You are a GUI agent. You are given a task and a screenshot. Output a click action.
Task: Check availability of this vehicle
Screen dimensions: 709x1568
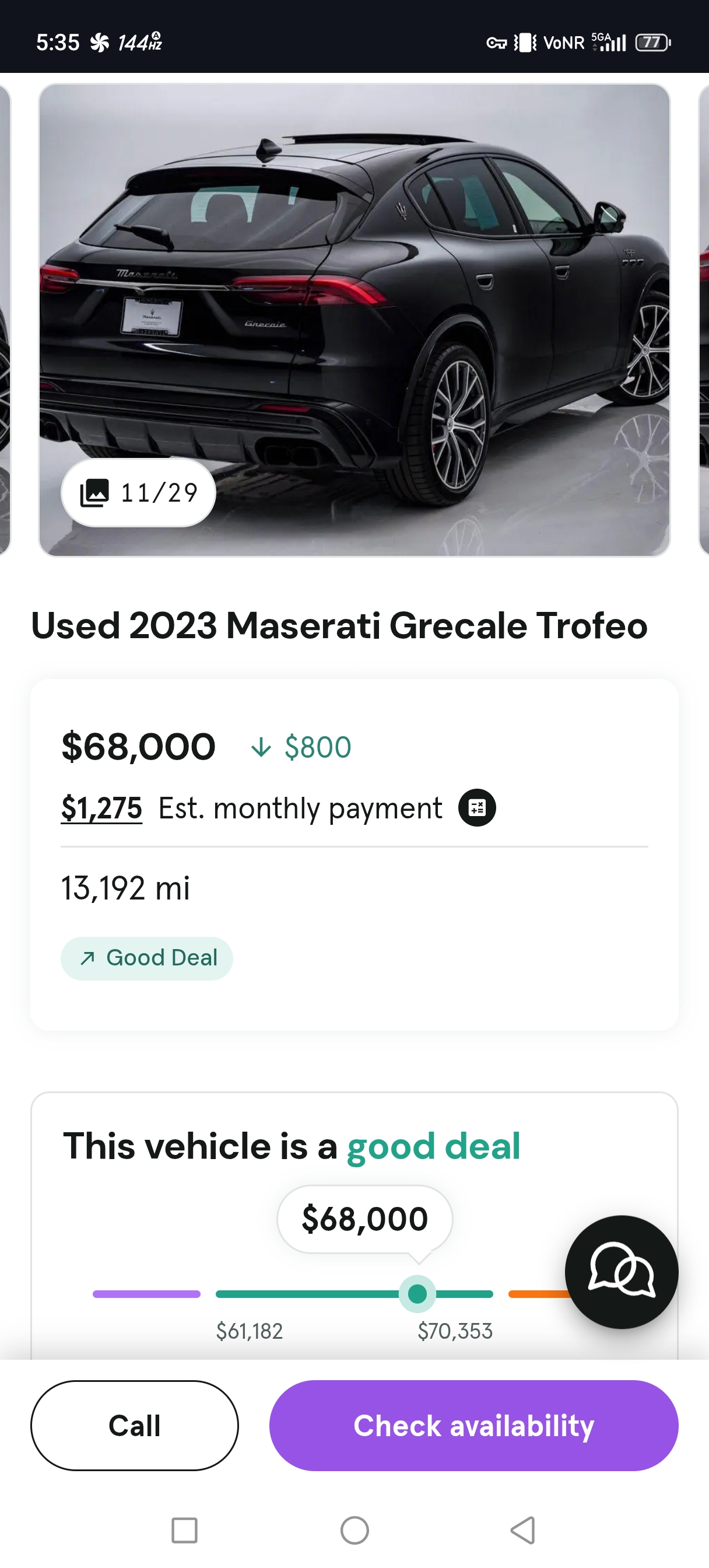tap(473, 1426)
